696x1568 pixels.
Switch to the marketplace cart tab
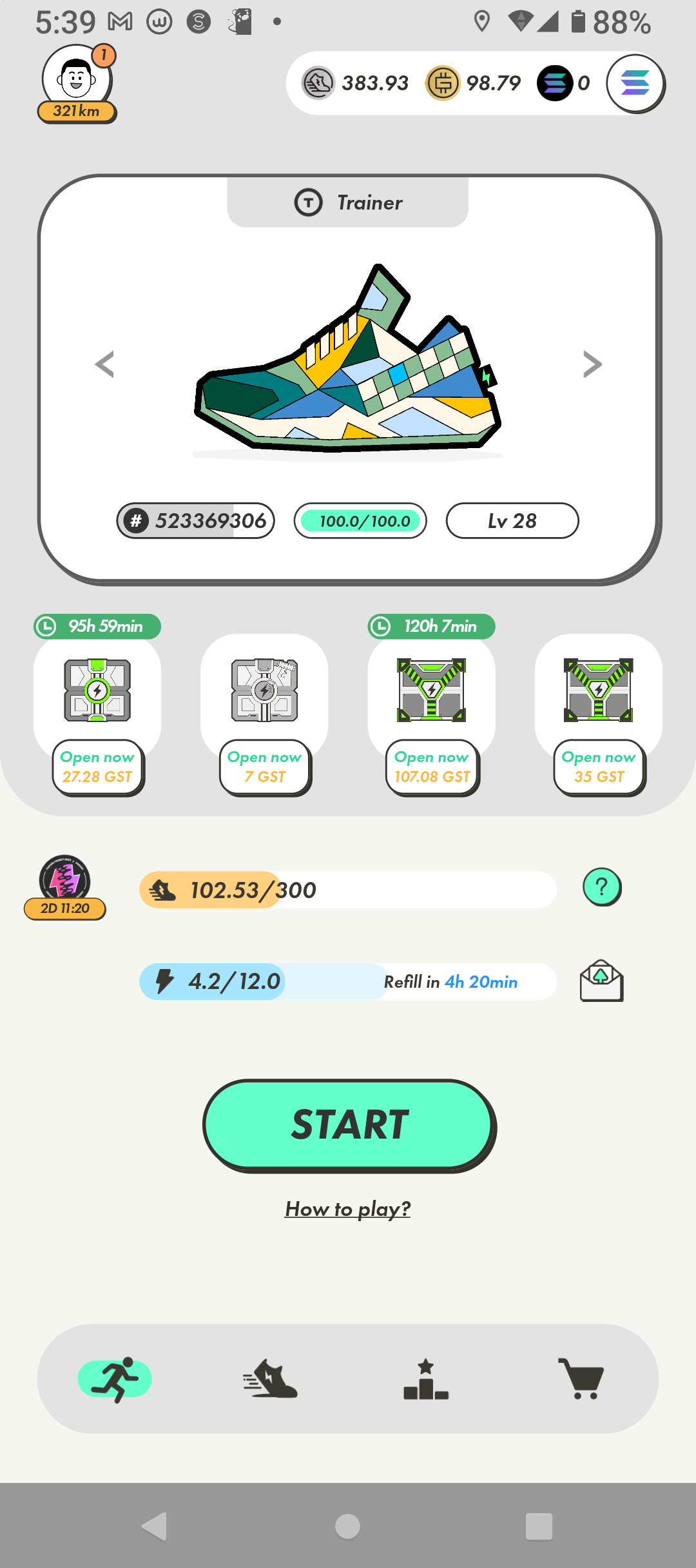pos(581,1378)
